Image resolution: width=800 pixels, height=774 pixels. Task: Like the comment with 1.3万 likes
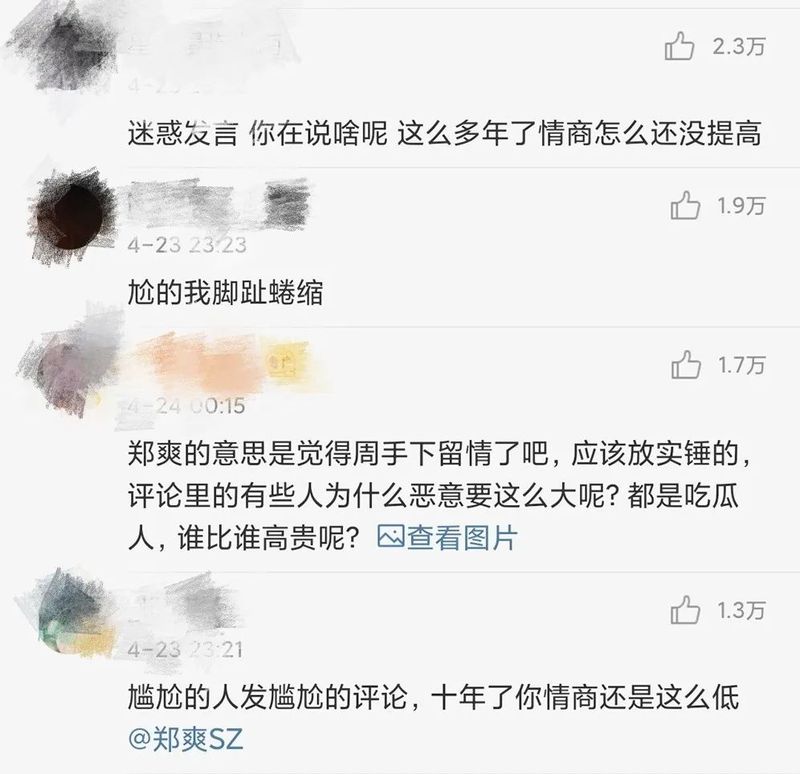tap(685, 609)
